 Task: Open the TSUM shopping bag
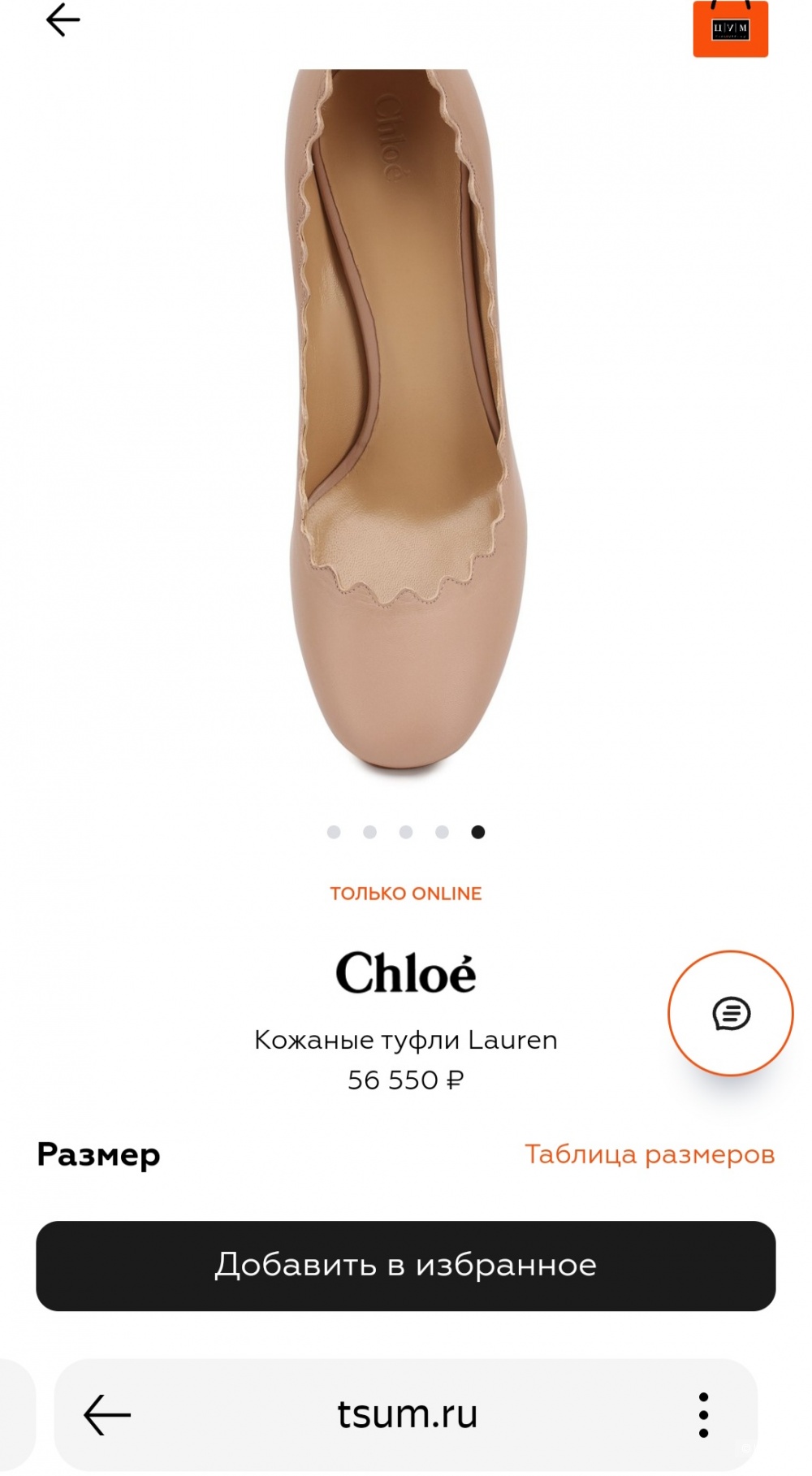tap(730, 29)
